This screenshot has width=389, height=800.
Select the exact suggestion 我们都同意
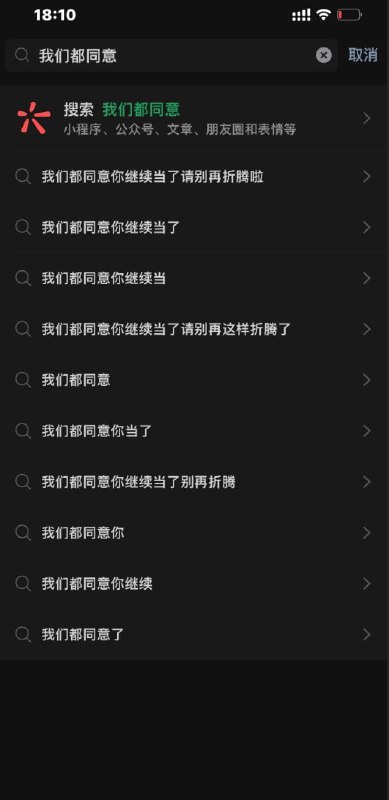point(194,380)
